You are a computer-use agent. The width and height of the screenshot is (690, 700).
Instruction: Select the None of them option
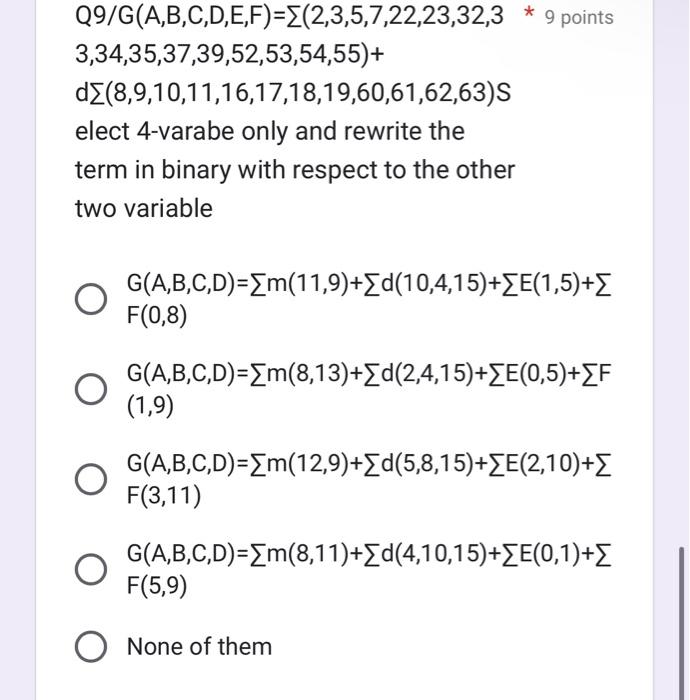[91, 647]
